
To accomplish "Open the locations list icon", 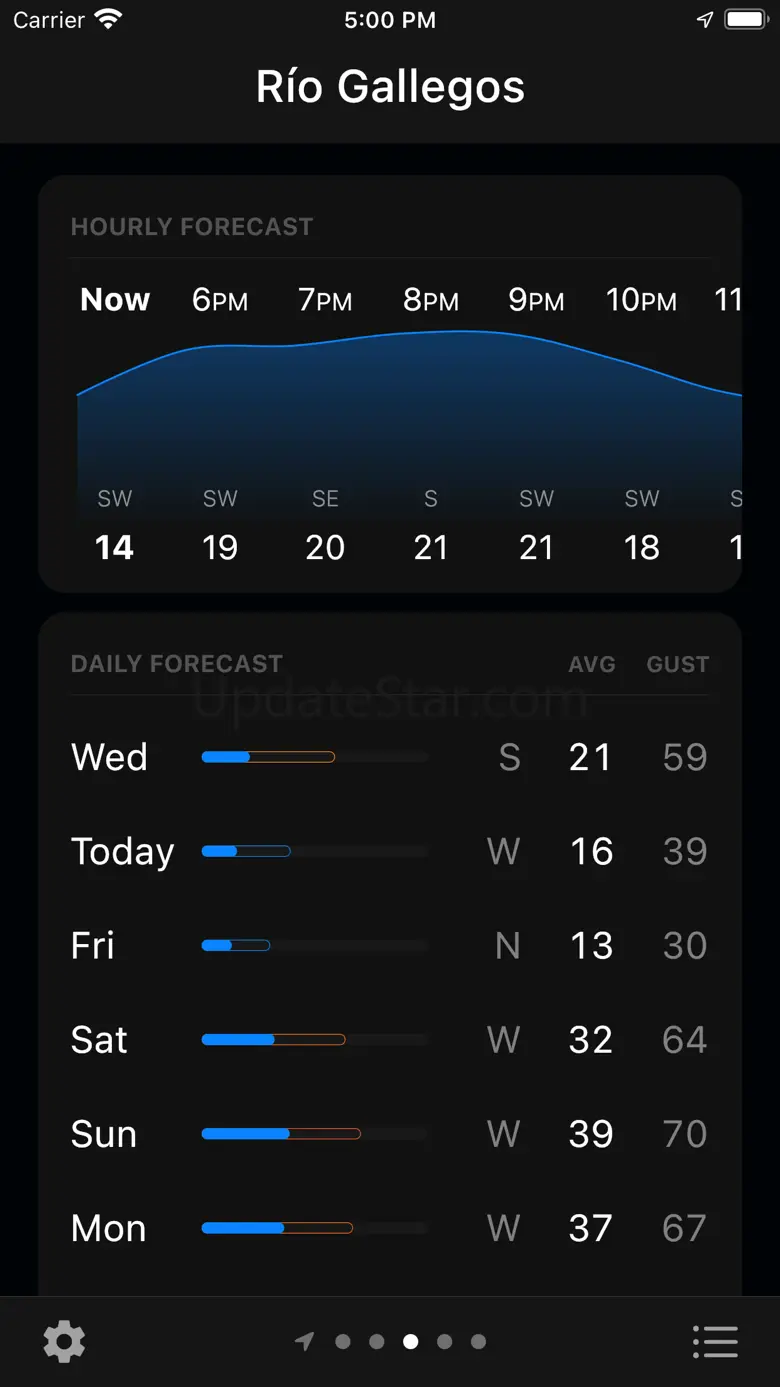I will point(715,1341).
